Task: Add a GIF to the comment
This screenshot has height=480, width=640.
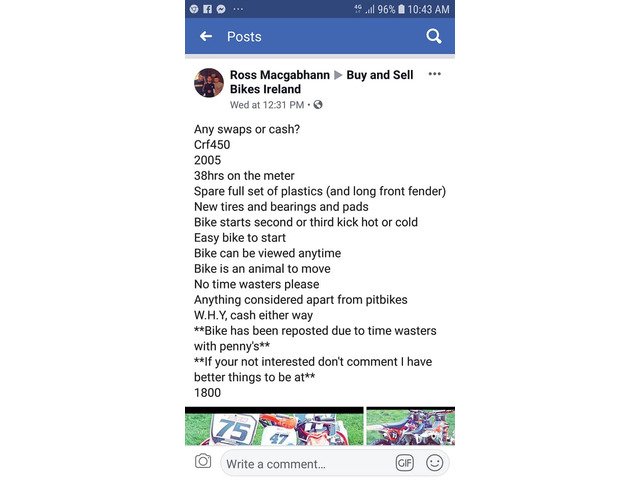Action: click(x=404, y=463)
